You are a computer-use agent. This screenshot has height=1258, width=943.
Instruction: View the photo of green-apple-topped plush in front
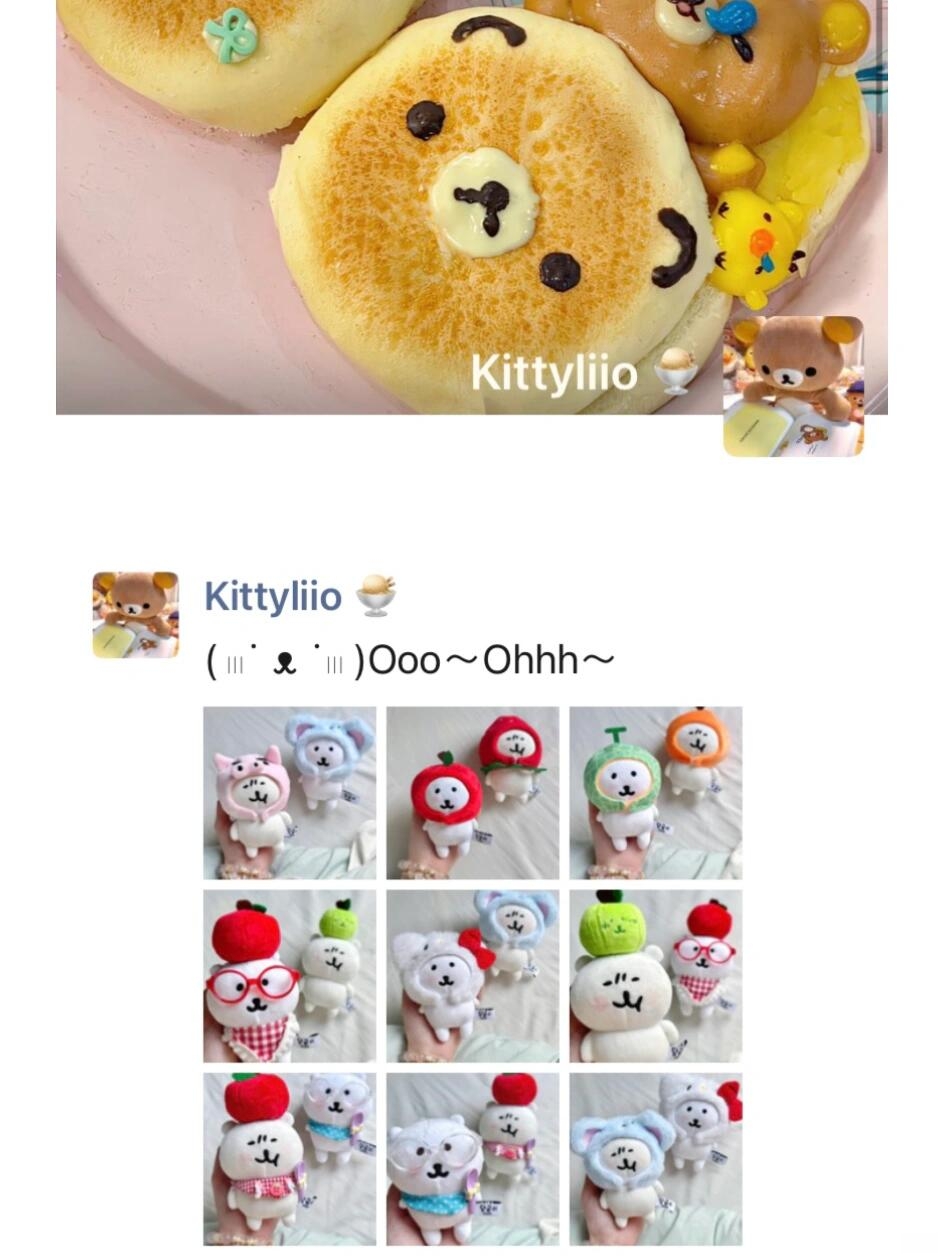click(656, 976)
